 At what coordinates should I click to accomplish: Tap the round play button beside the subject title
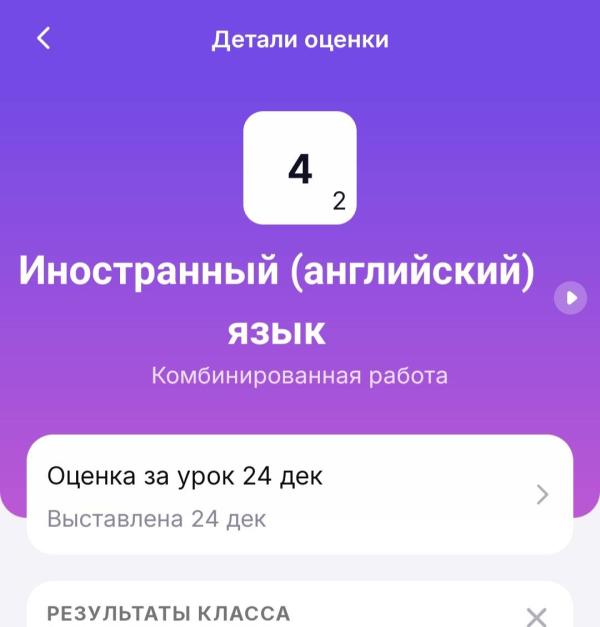(570, 297)
